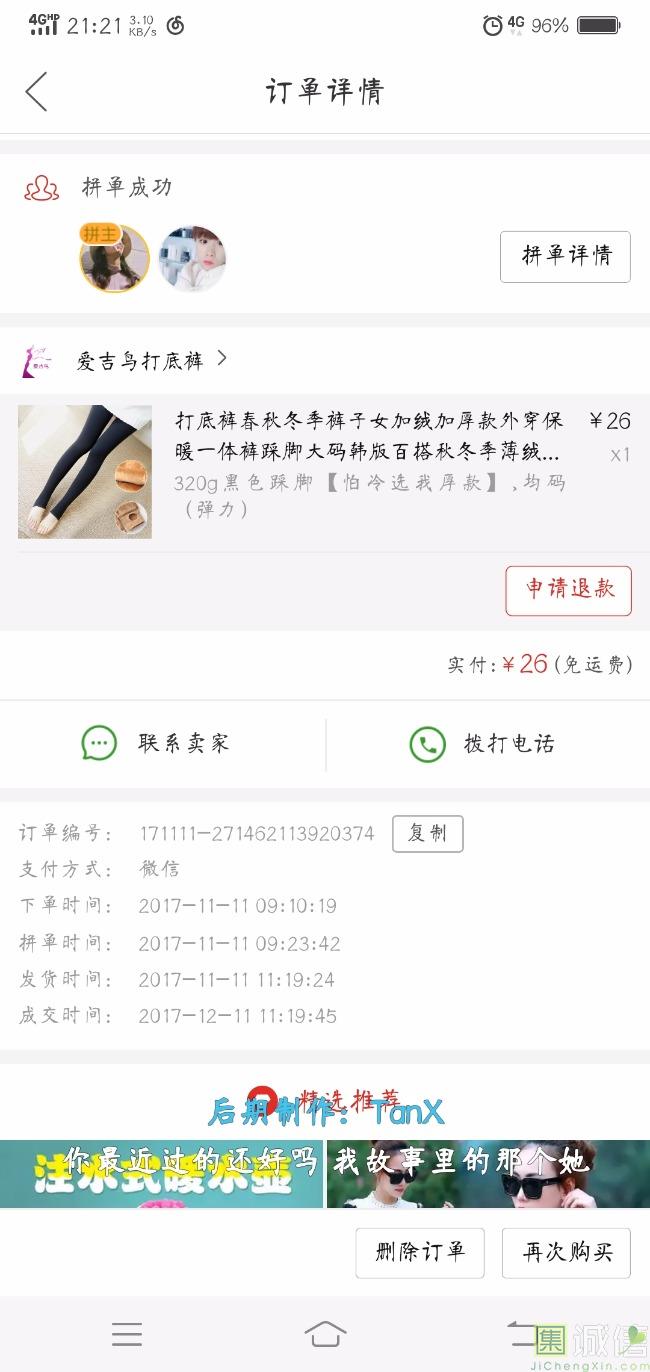Call the seller with 拨打电话
The image size is (650, 1372).
click(482, 744)
